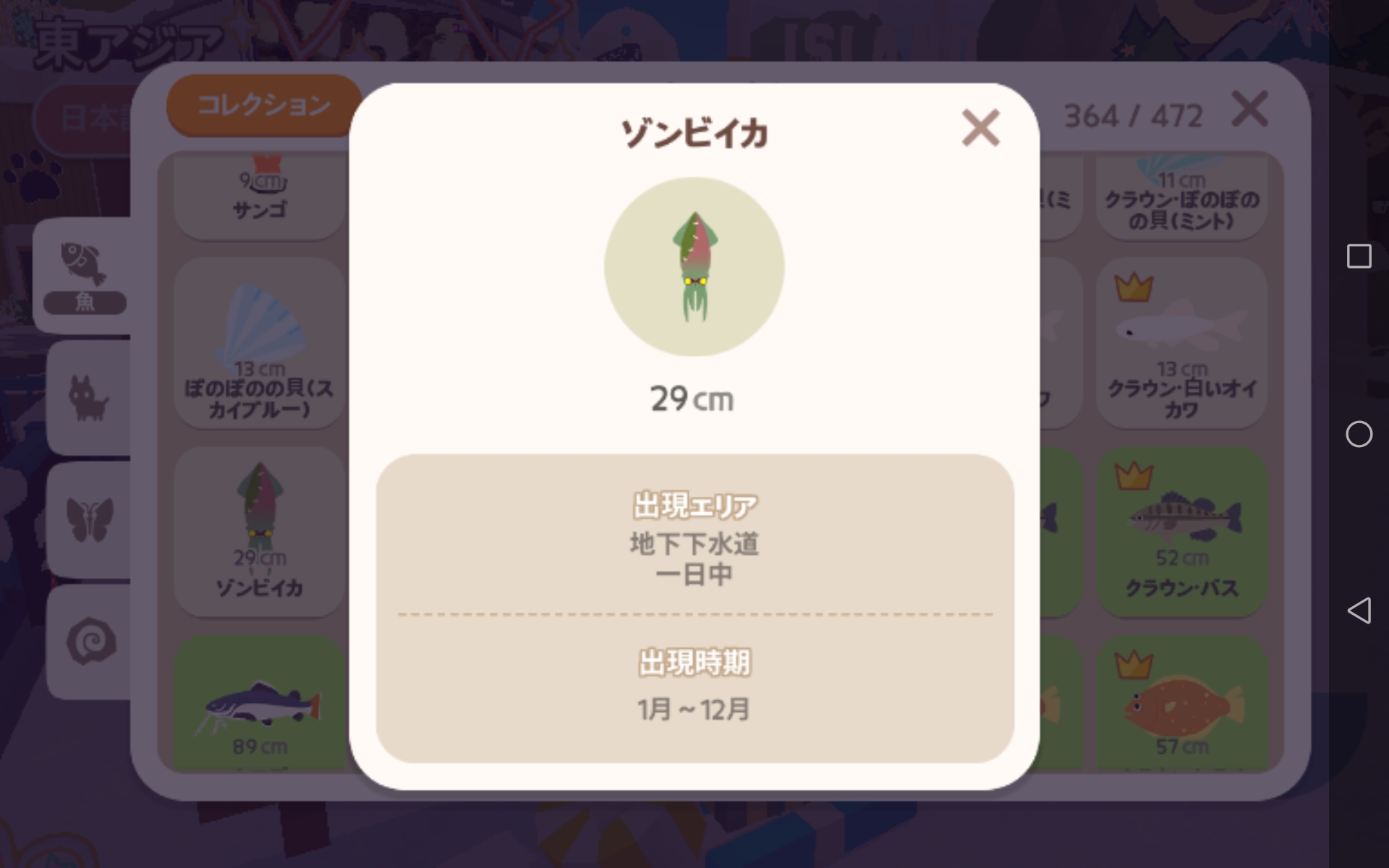Viewport: 1389px width, 868px height.
Task: Open the クラウン·バス tile
Action: (x=1181, y=532)
